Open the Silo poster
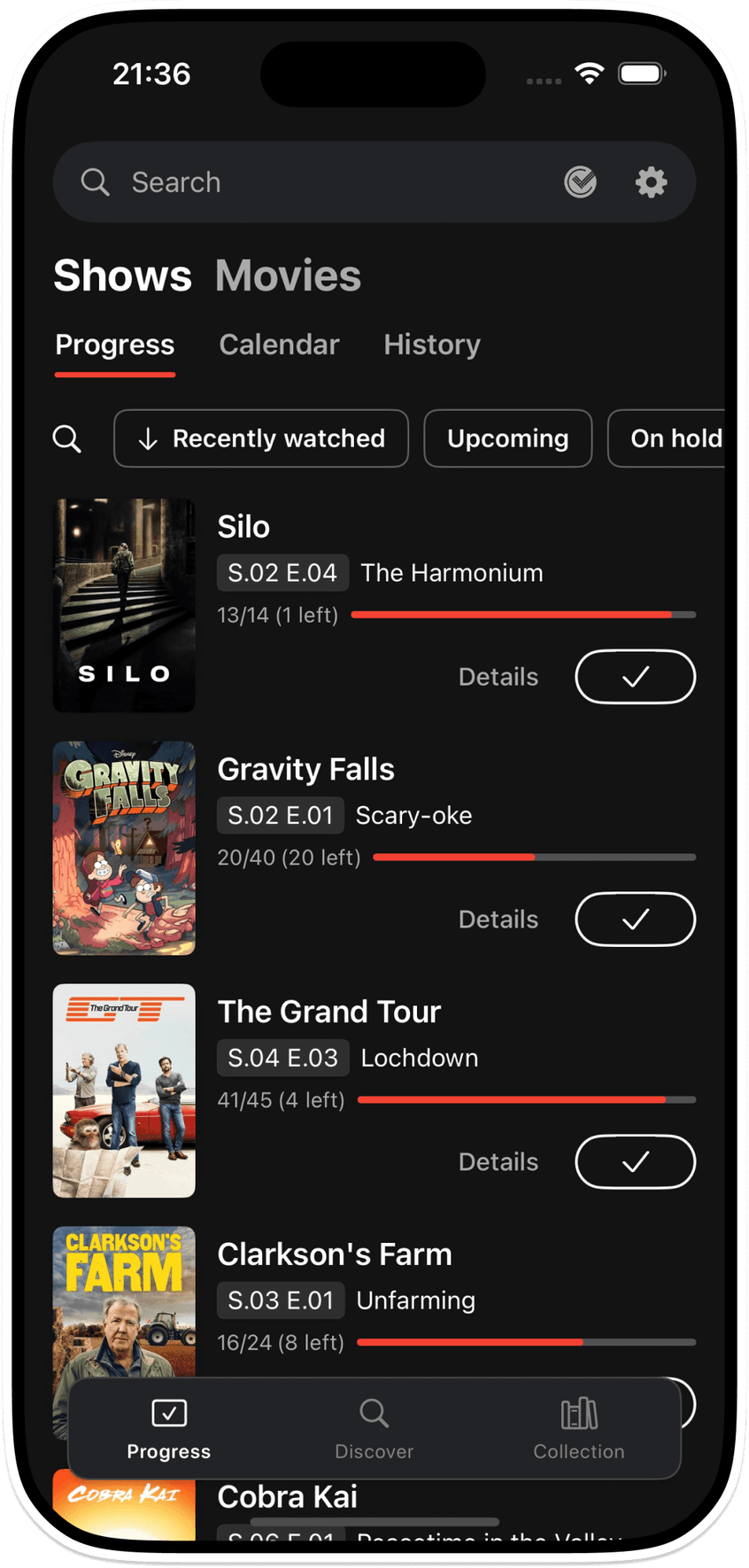 [x=124, y=605]
